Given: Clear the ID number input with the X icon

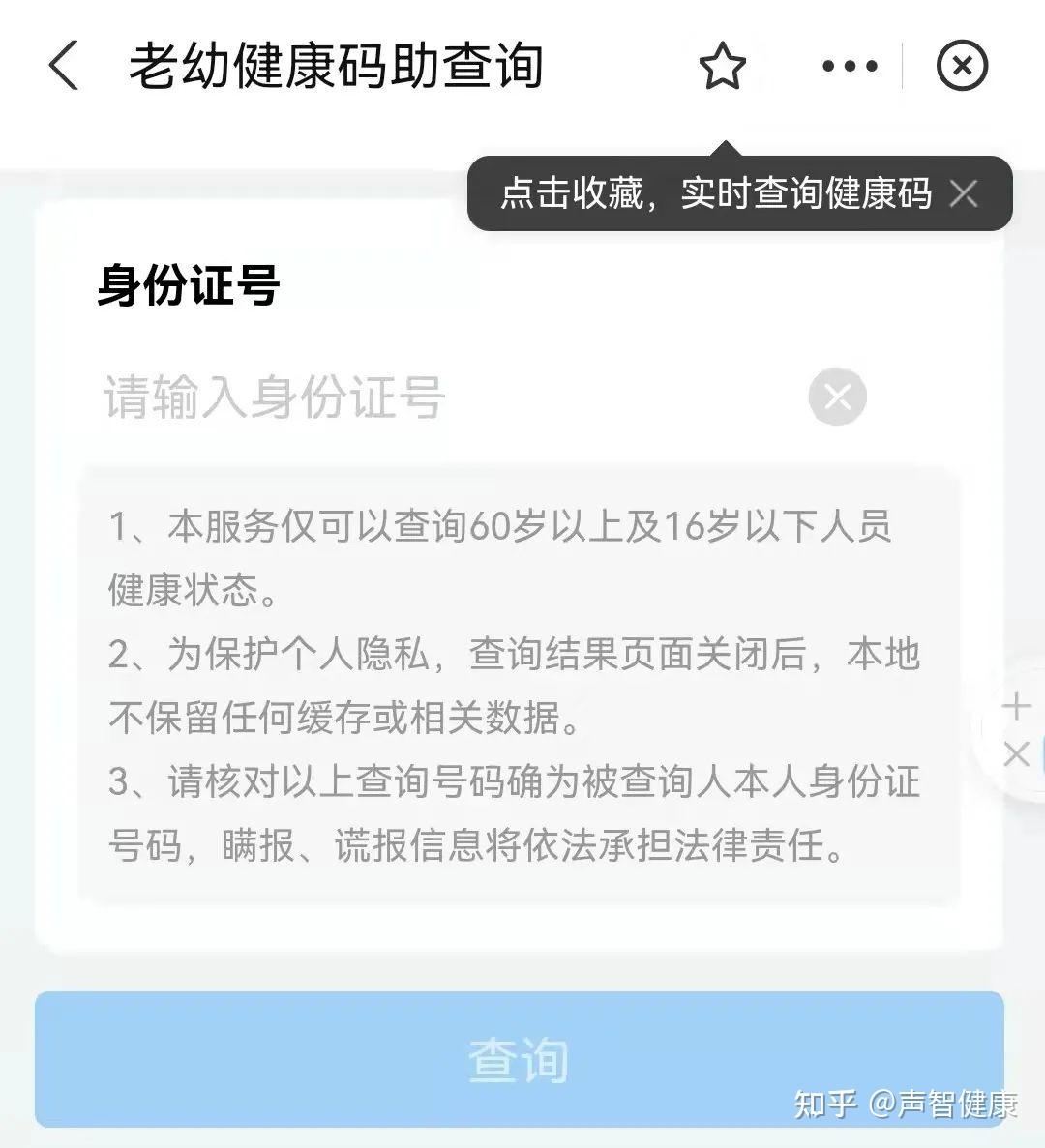Looking at the screenshot, I should [x=836, y=397].
